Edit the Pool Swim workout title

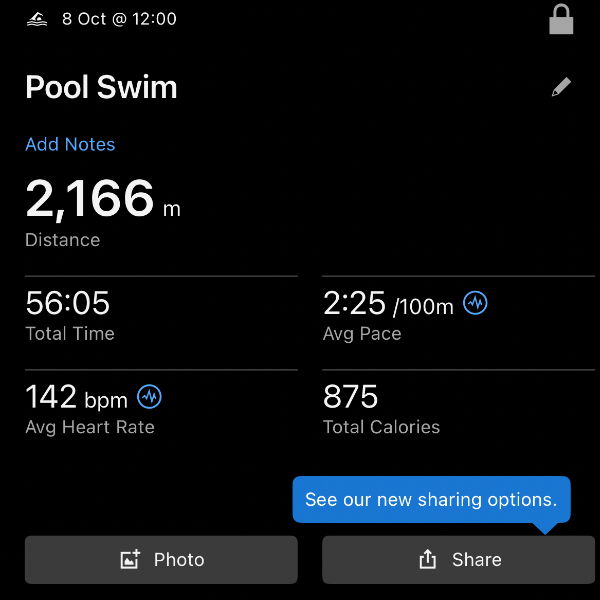point(561,88)
